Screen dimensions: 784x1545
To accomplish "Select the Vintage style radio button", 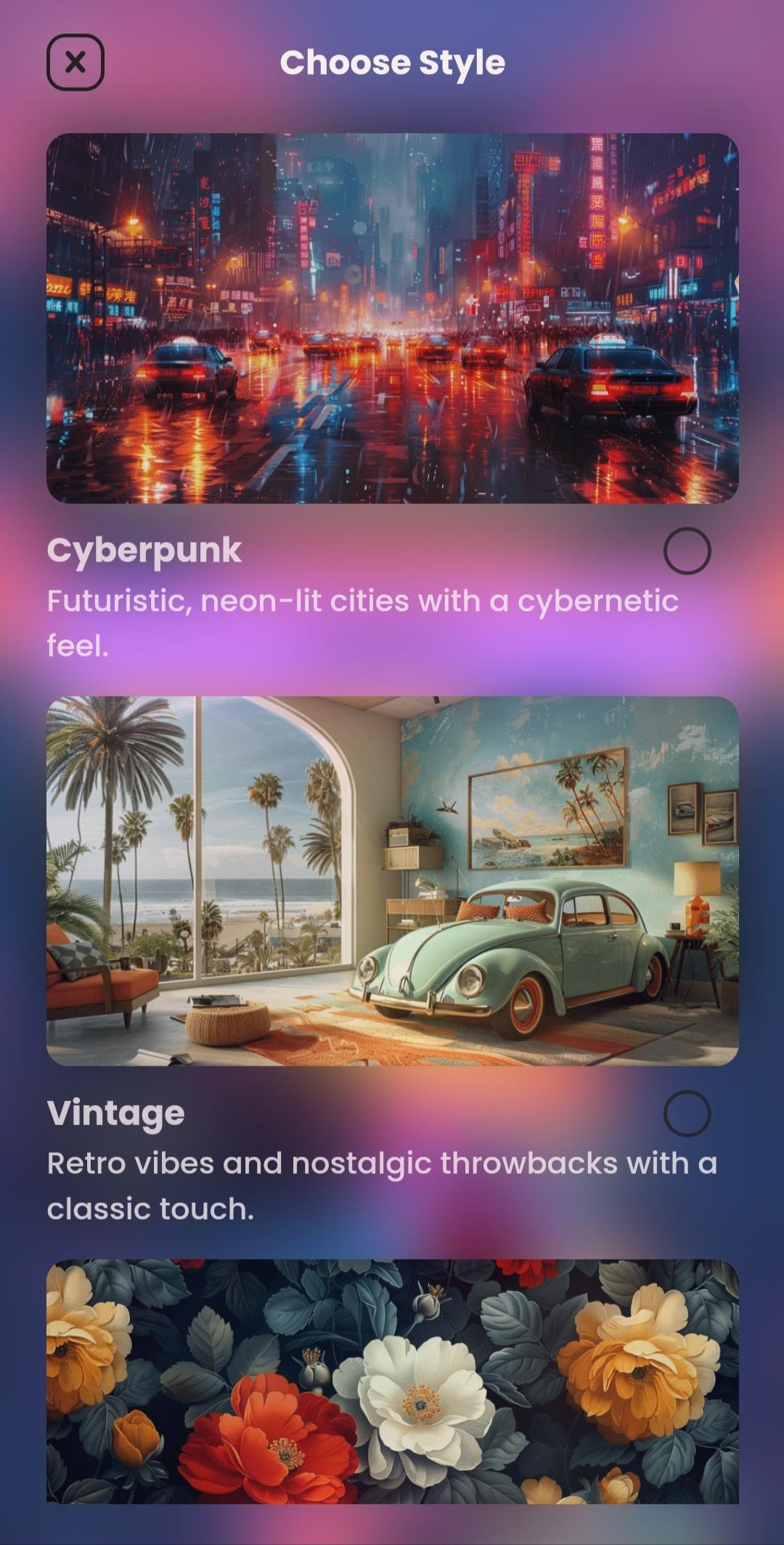I will pyautogui.click(x=687, y=1113).
